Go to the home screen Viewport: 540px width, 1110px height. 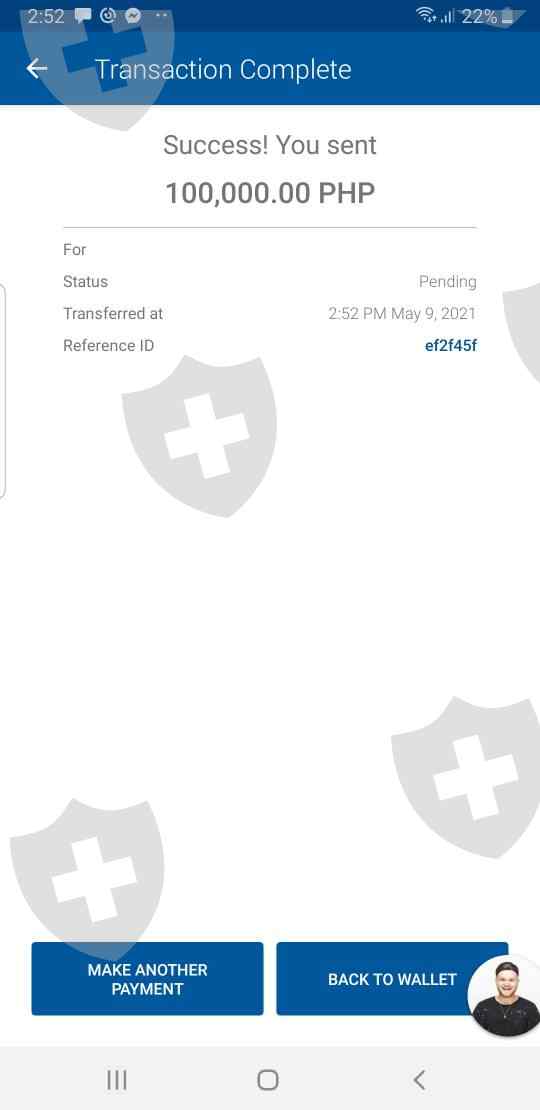tap(268, 1080)
